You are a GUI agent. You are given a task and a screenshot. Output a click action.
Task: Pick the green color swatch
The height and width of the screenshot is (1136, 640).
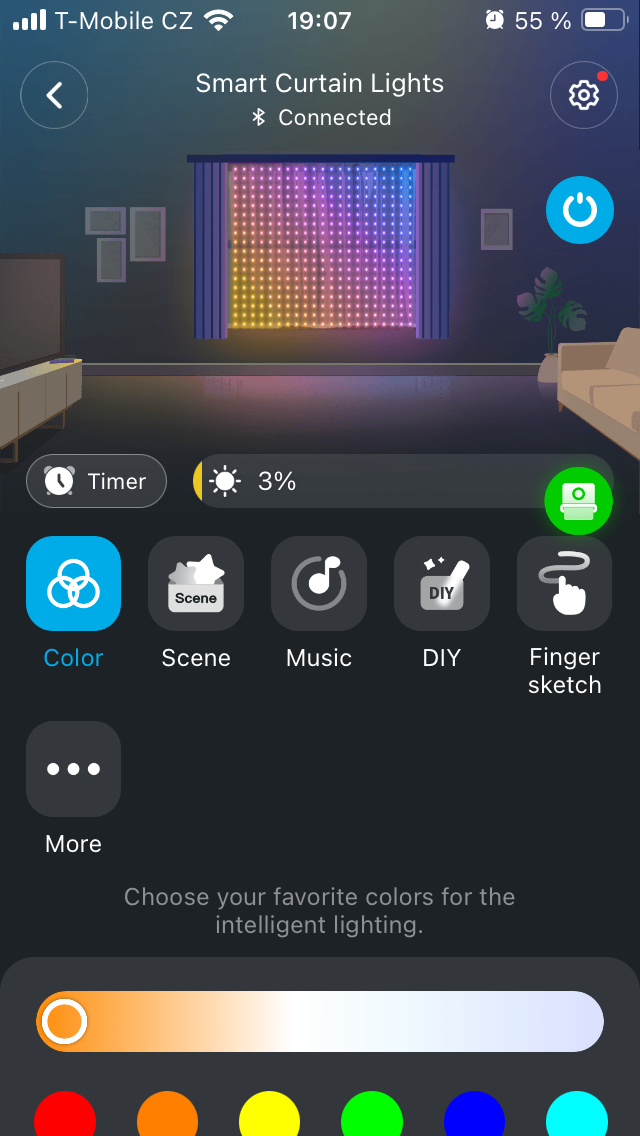click(372, 1116)
